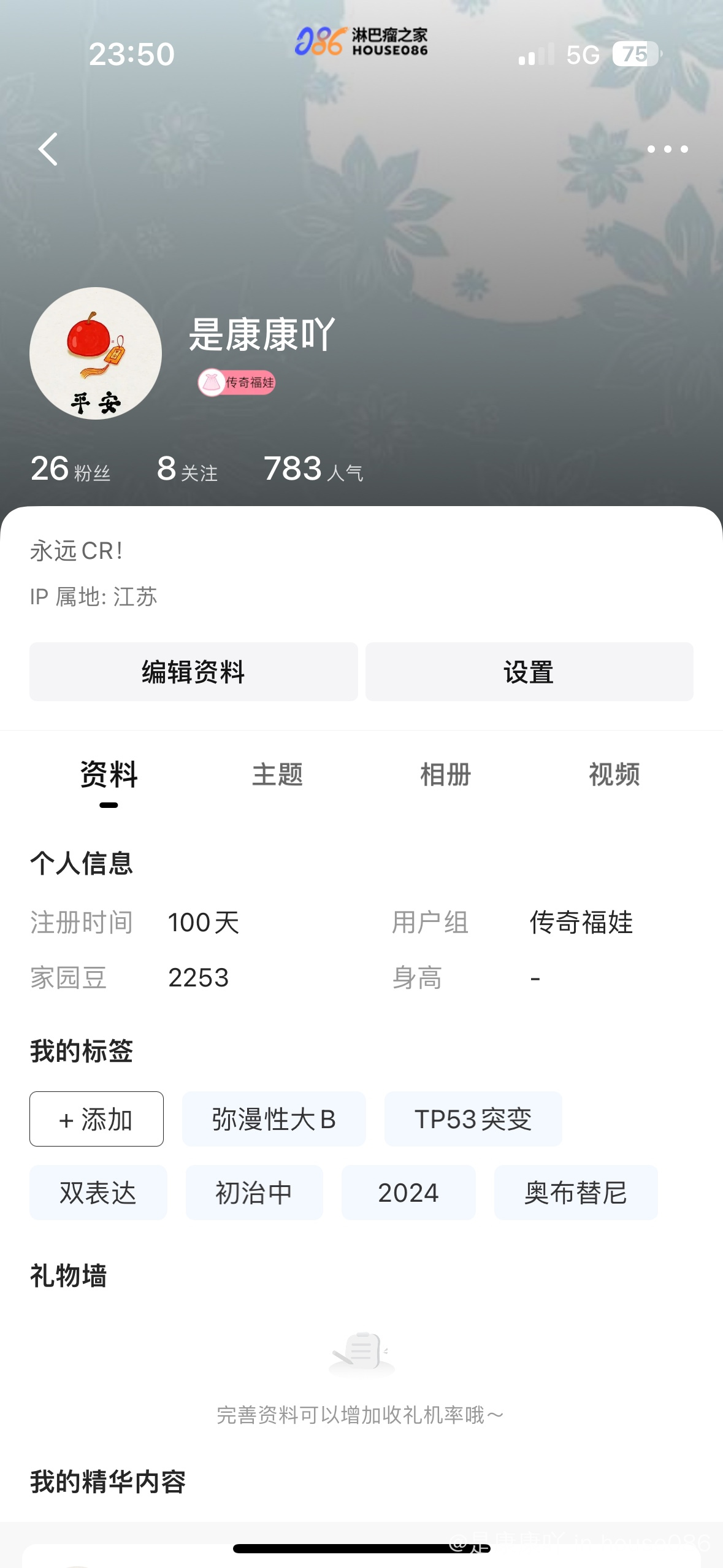Open the profile avatar picture

pyautogui.click(x=96, y=353)
